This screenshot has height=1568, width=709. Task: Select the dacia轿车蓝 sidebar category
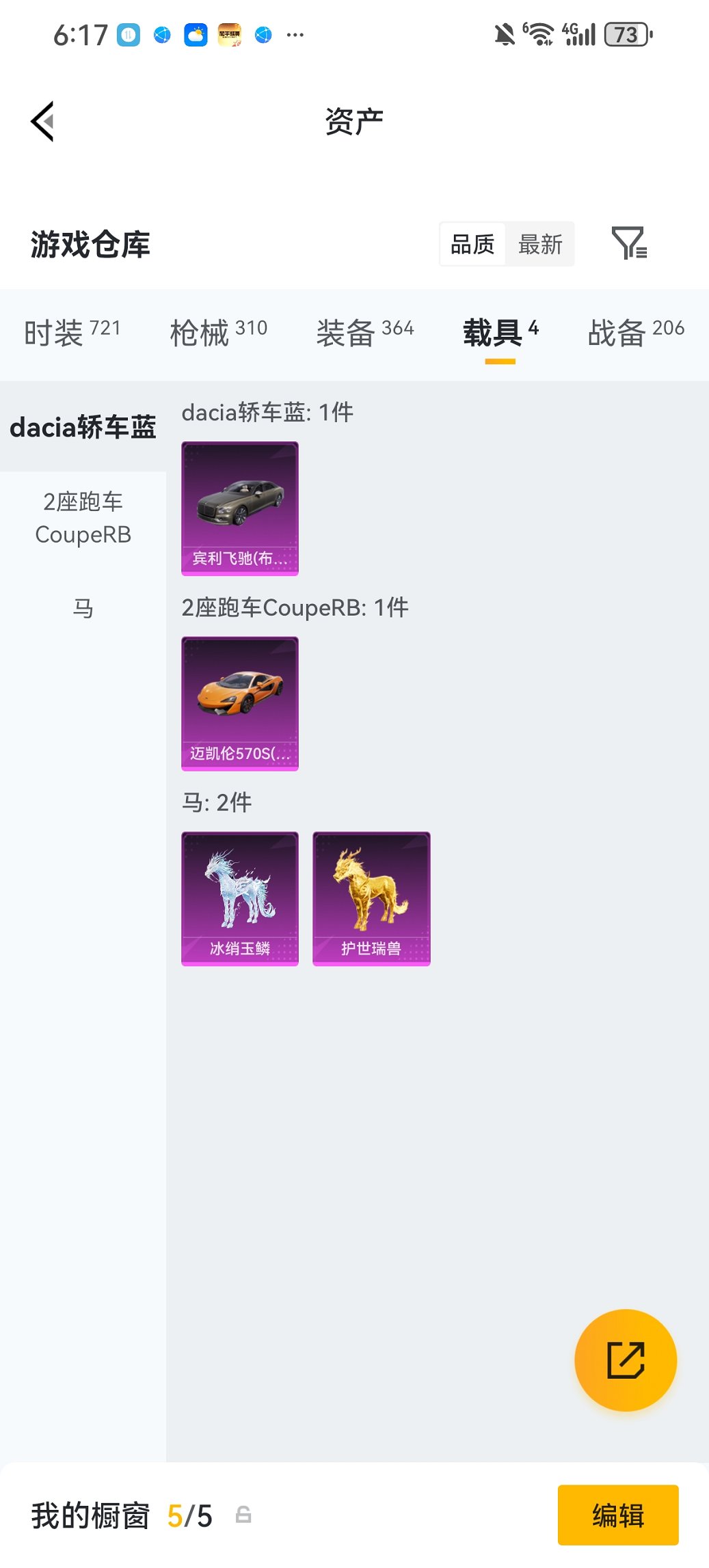click(83, 426)
